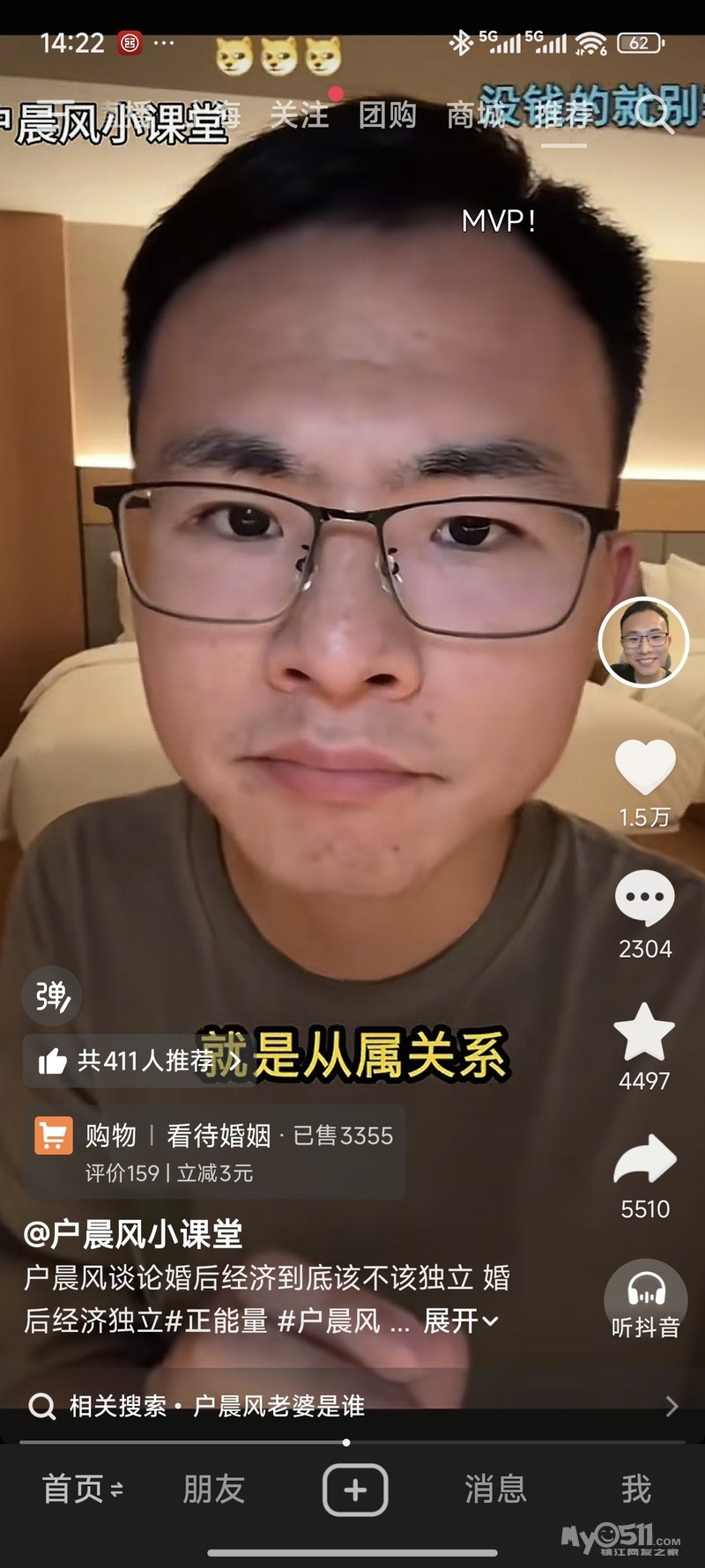705x1568 pixels.
Task: Switch to the 团购 tab
Action: (x=388, y=115)
